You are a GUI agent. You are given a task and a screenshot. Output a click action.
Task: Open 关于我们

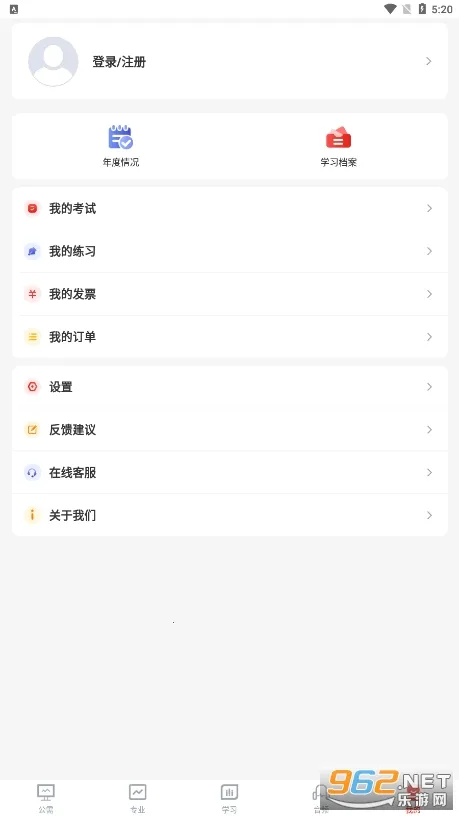(x=230, y=515)
